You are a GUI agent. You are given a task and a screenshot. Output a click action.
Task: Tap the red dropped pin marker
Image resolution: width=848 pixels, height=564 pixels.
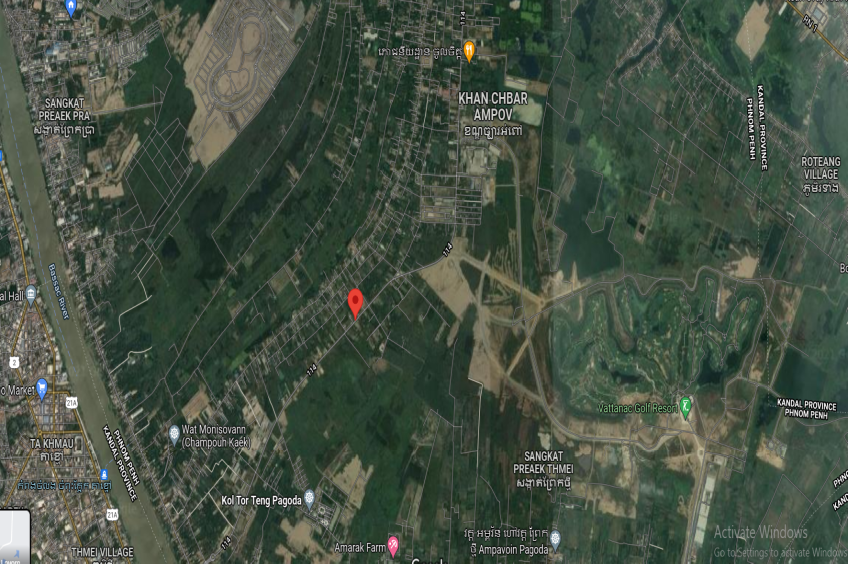coord(355,301)
